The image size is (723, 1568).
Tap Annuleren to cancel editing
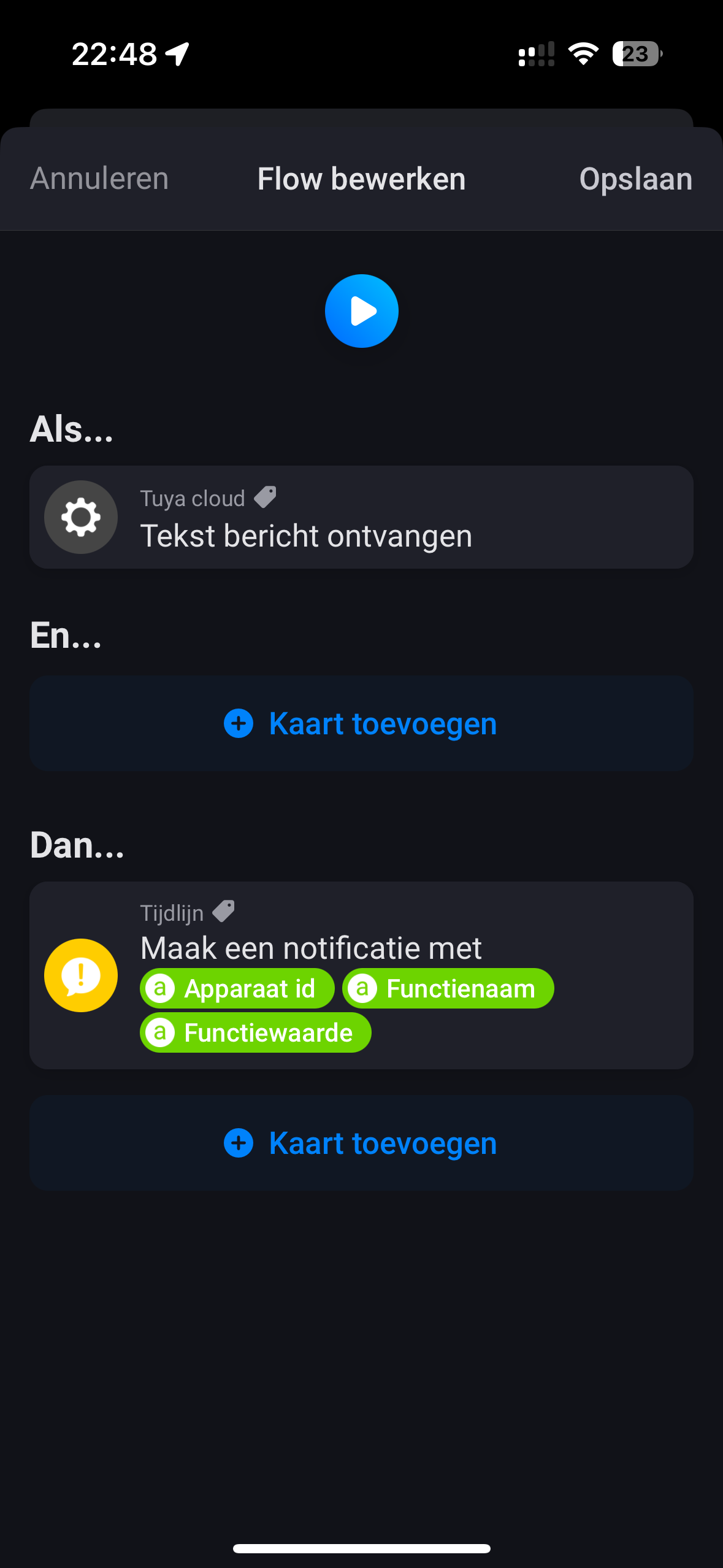click(99, 179)
